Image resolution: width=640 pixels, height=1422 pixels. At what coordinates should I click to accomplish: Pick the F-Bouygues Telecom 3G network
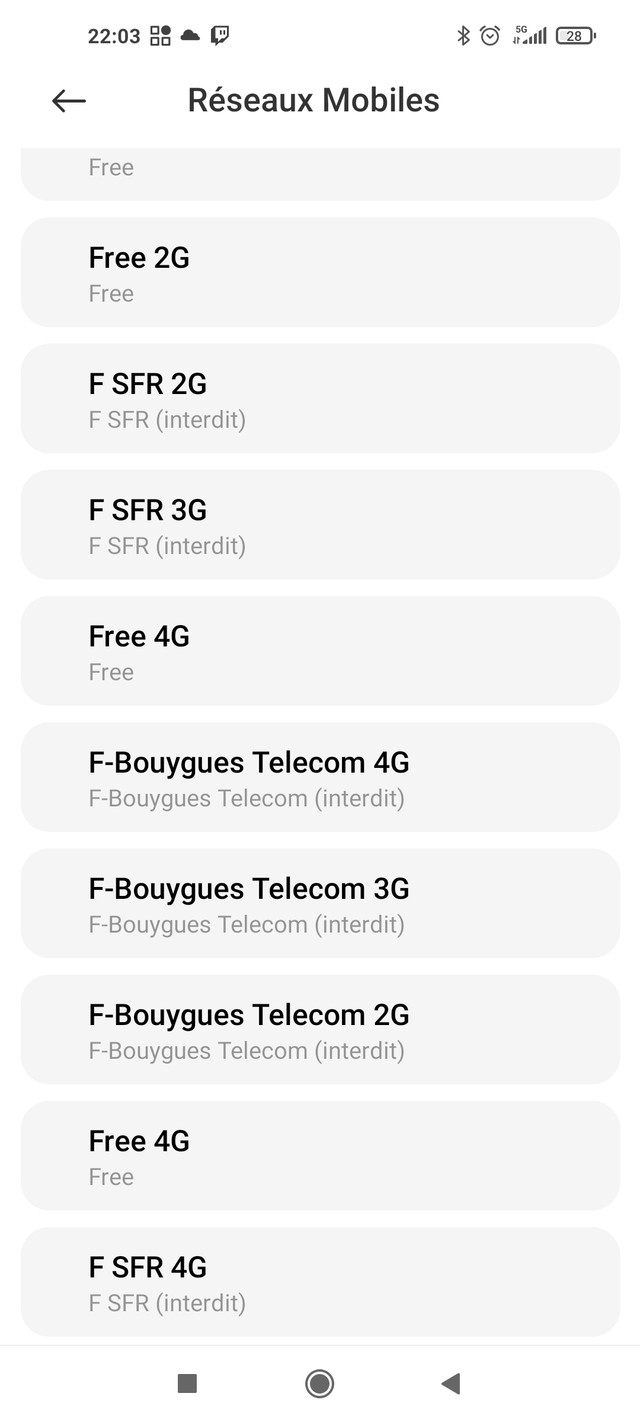(x=320, y=903)
